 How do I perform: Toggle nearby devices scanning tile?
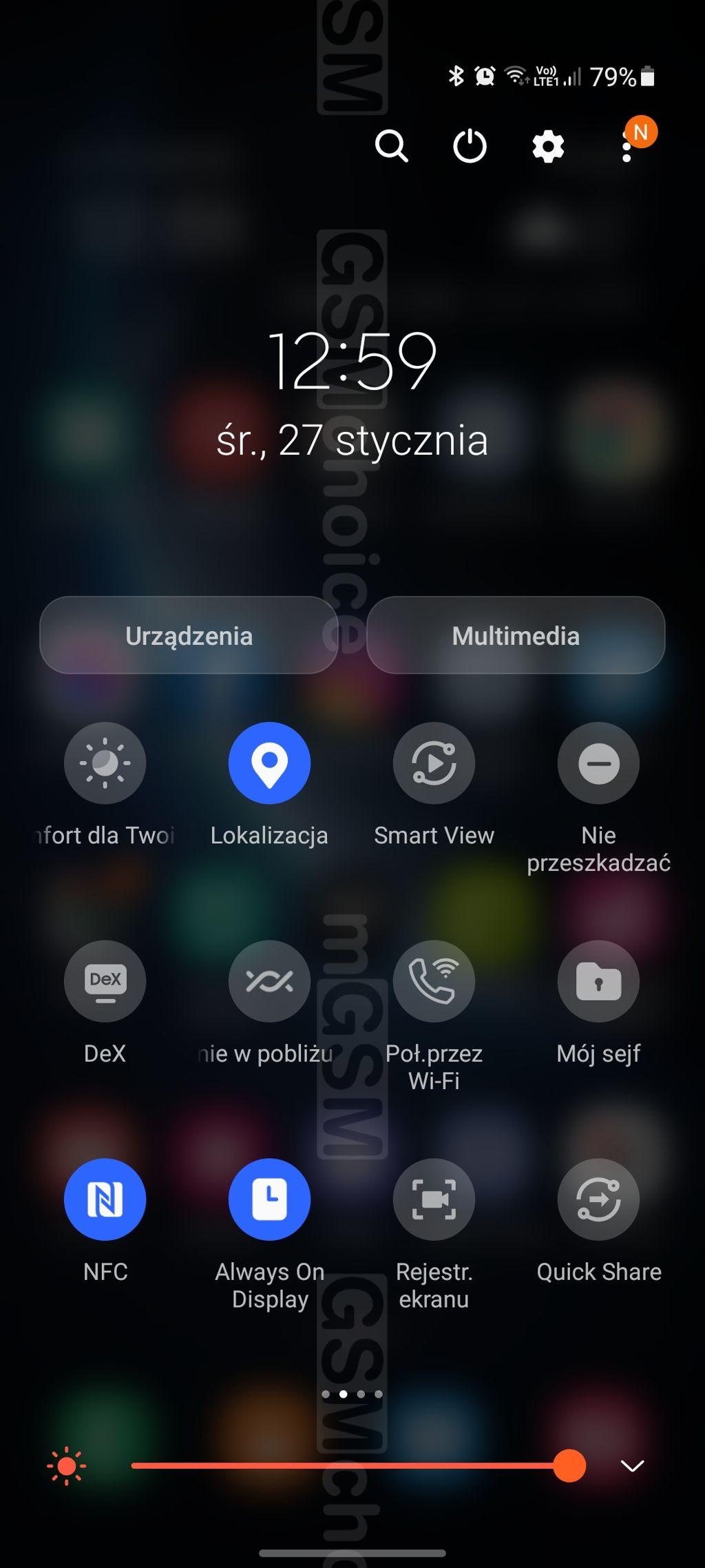[269, 981]
